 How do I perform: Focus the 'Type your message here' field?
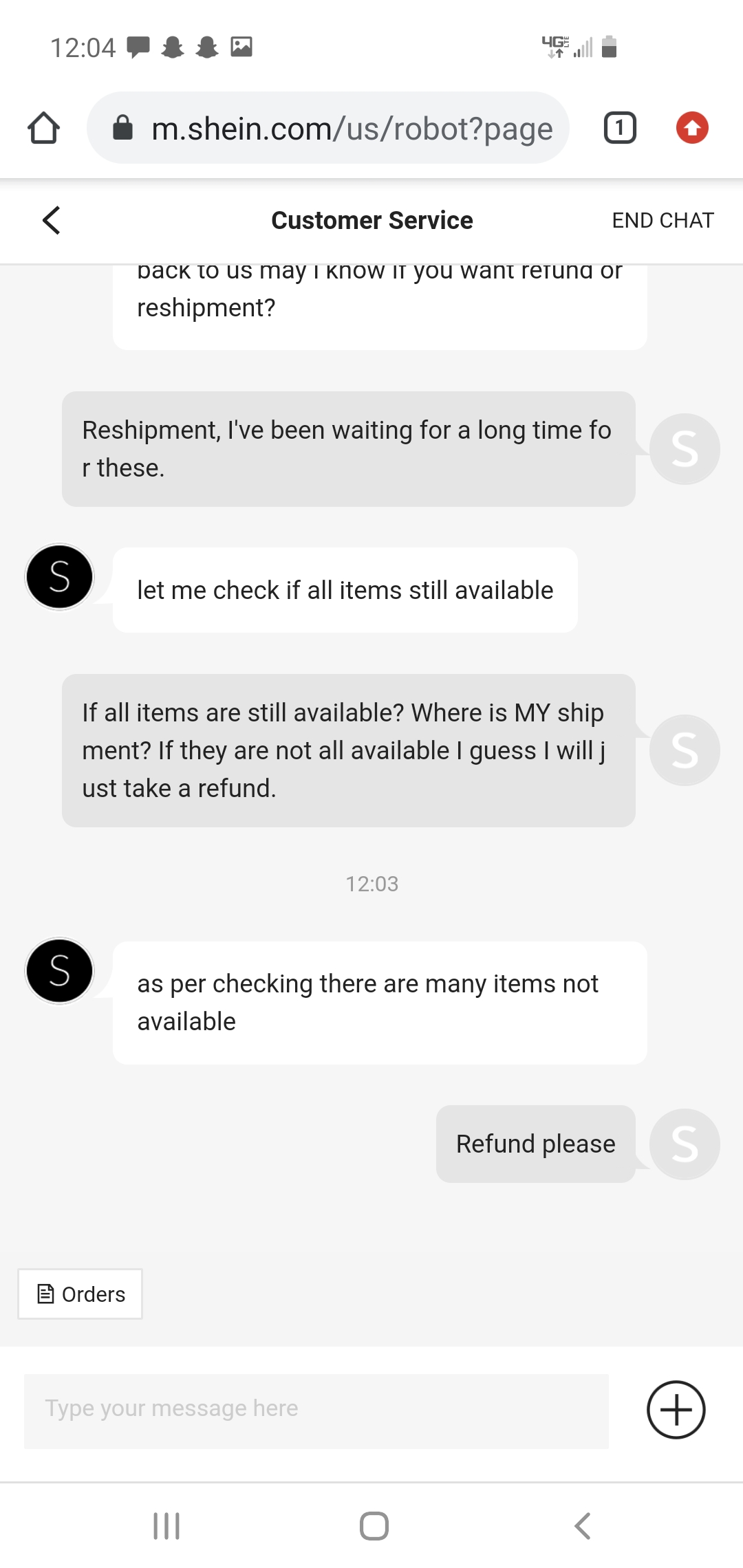[x=316, y=1411]
